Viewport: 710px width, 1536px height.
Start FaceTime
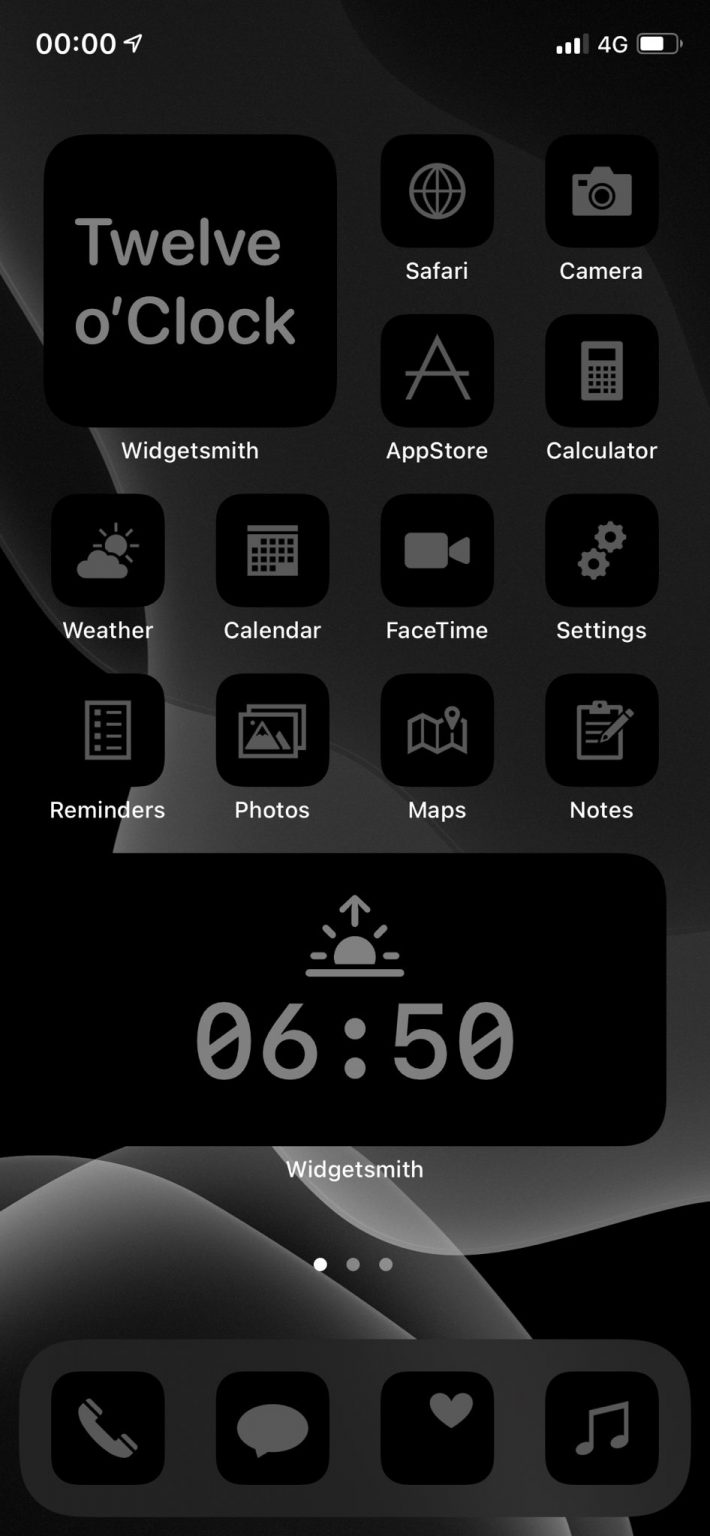click(437, 551)
